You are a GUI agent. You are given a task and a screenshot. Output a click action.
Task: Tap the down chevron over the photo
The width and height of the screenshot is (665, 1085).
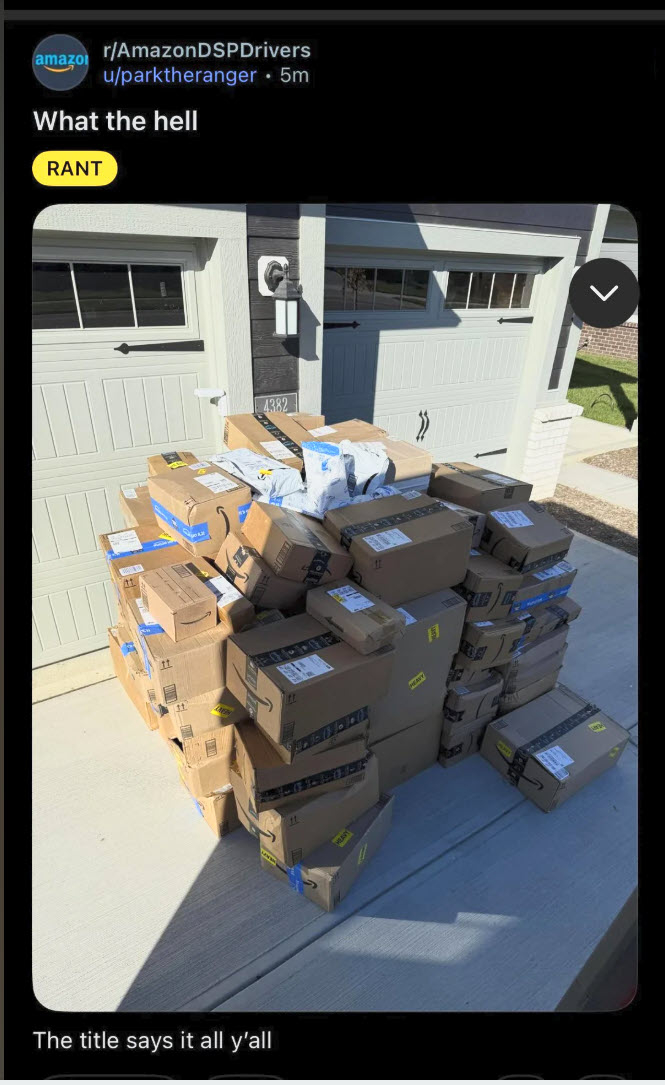coord(604,293)
